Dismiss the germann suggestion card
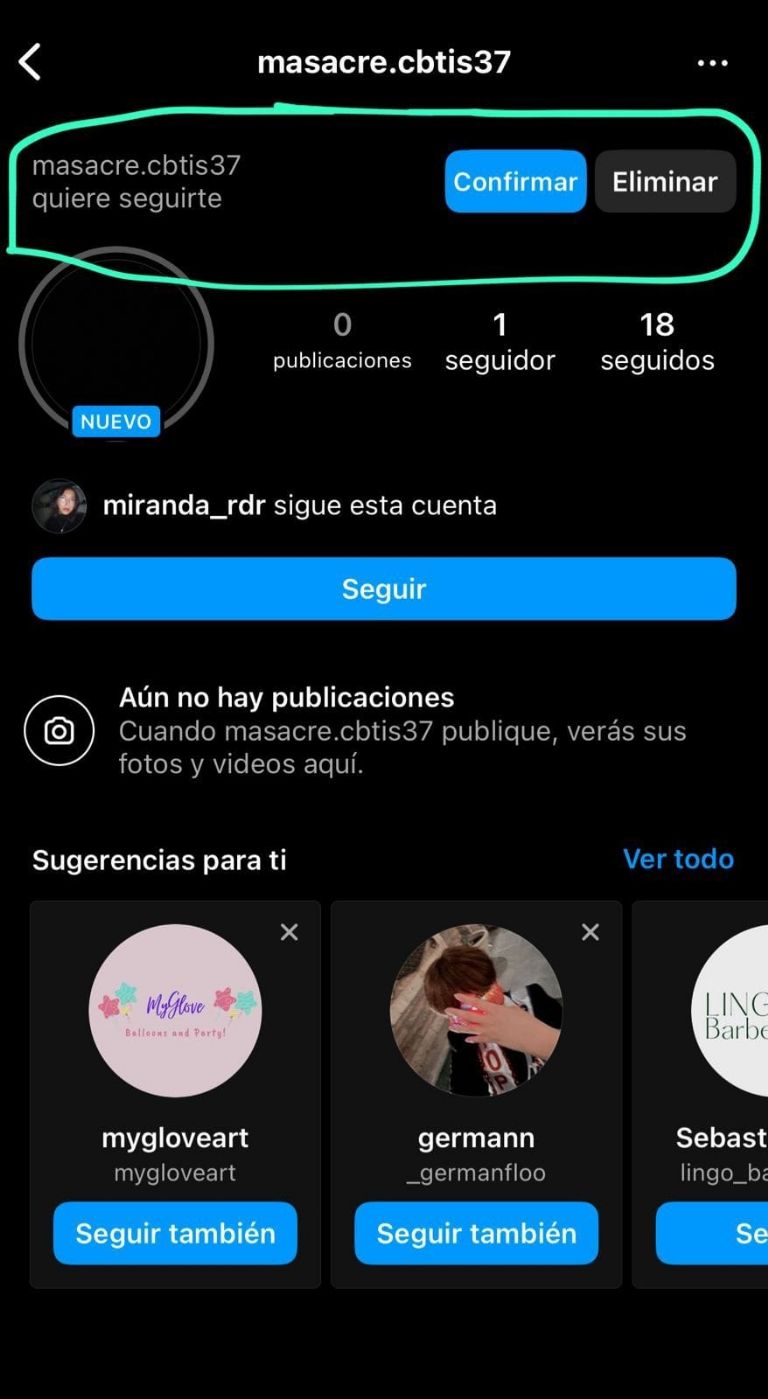 pos(591,932)
